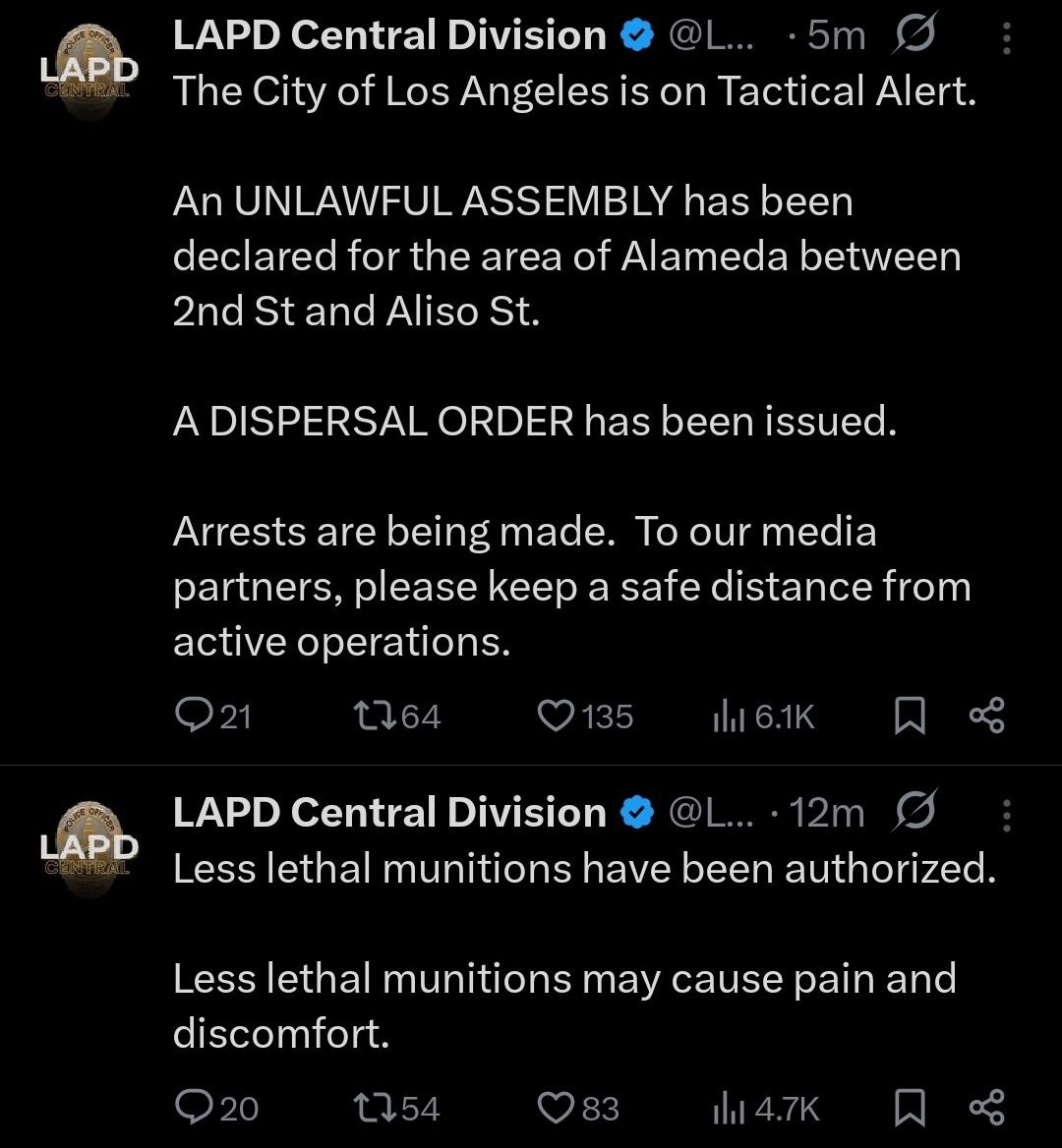1062x1148 pixels.
Task: Open overflow menu on the 12m post
Action: click(1005, 814)
